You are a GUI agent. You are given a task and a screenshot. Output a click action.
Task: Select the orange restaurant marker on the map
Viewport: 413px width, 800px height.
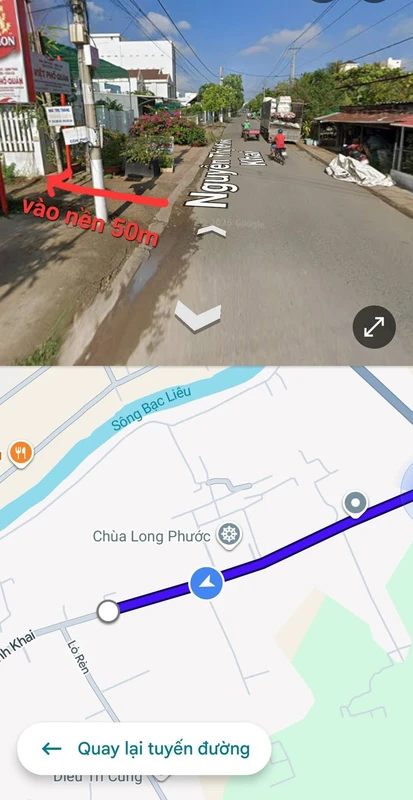(21, 454)
